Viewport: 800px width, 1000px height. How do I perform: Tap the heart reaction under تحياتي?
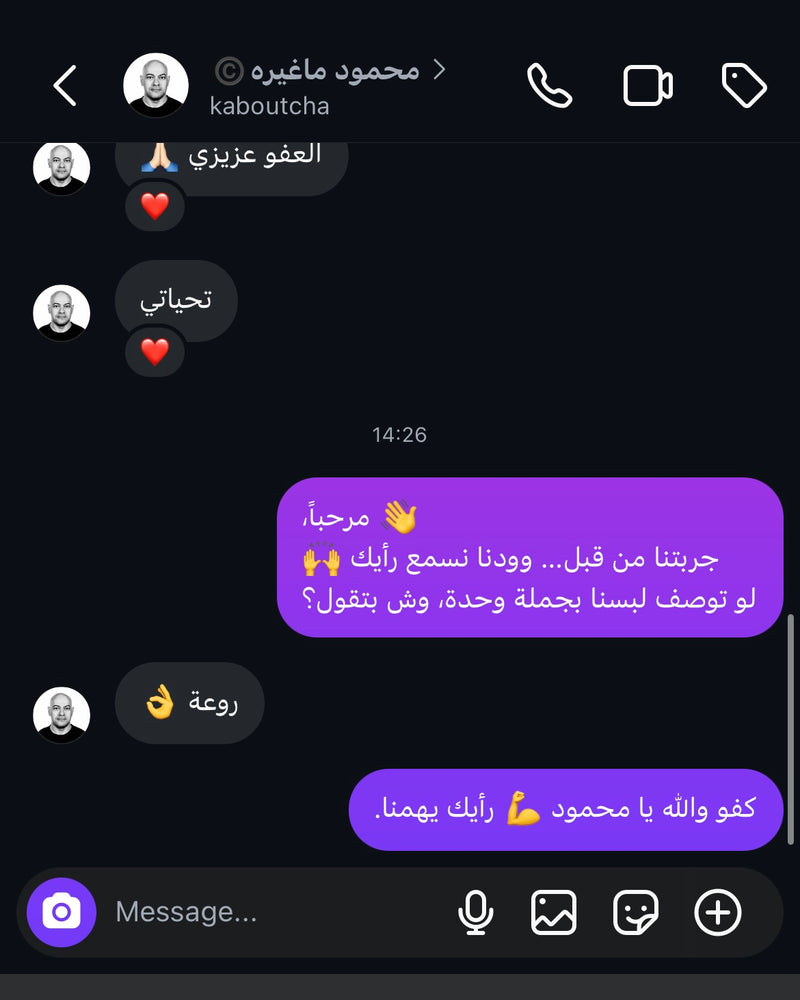click(155, 352)
